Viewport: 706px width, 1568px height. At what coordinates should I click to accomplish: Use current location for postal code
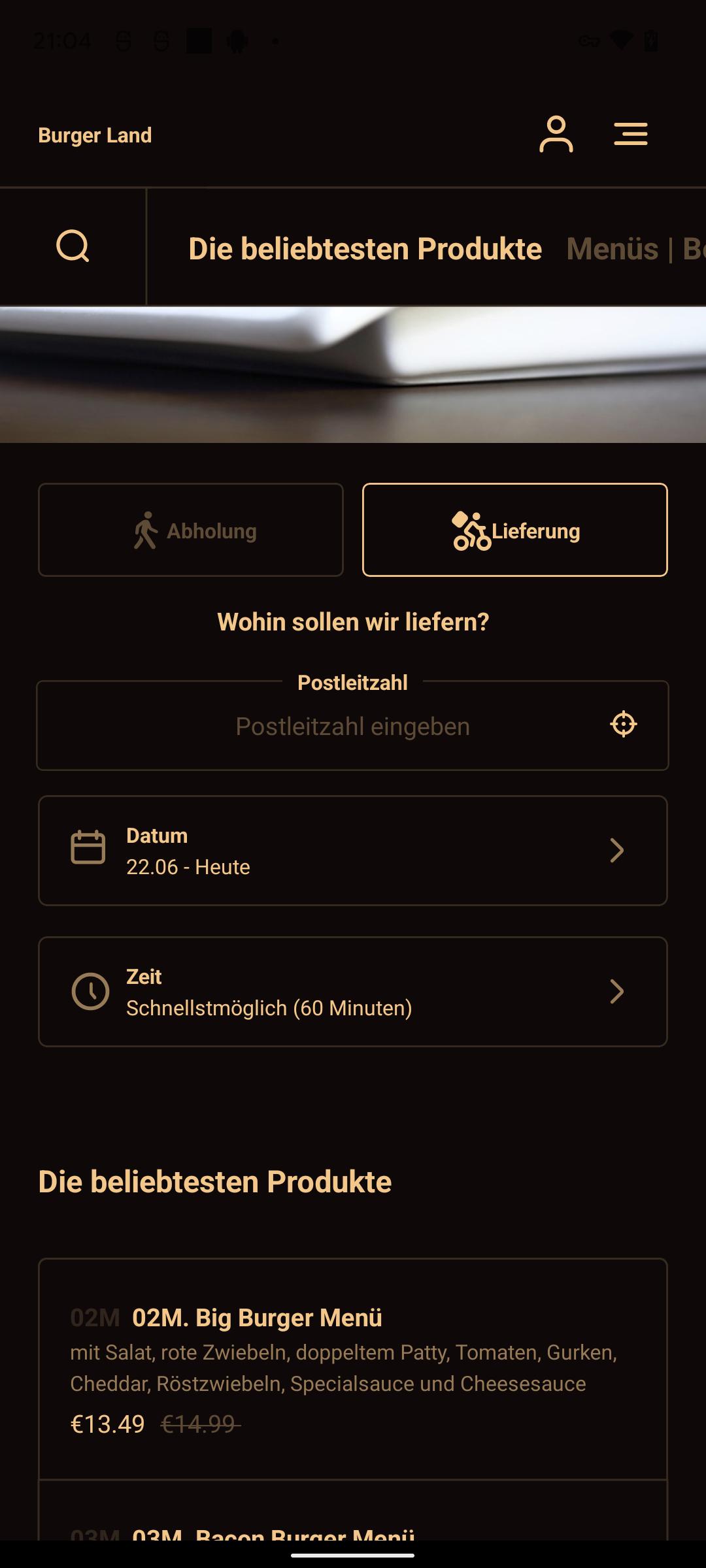624,724
